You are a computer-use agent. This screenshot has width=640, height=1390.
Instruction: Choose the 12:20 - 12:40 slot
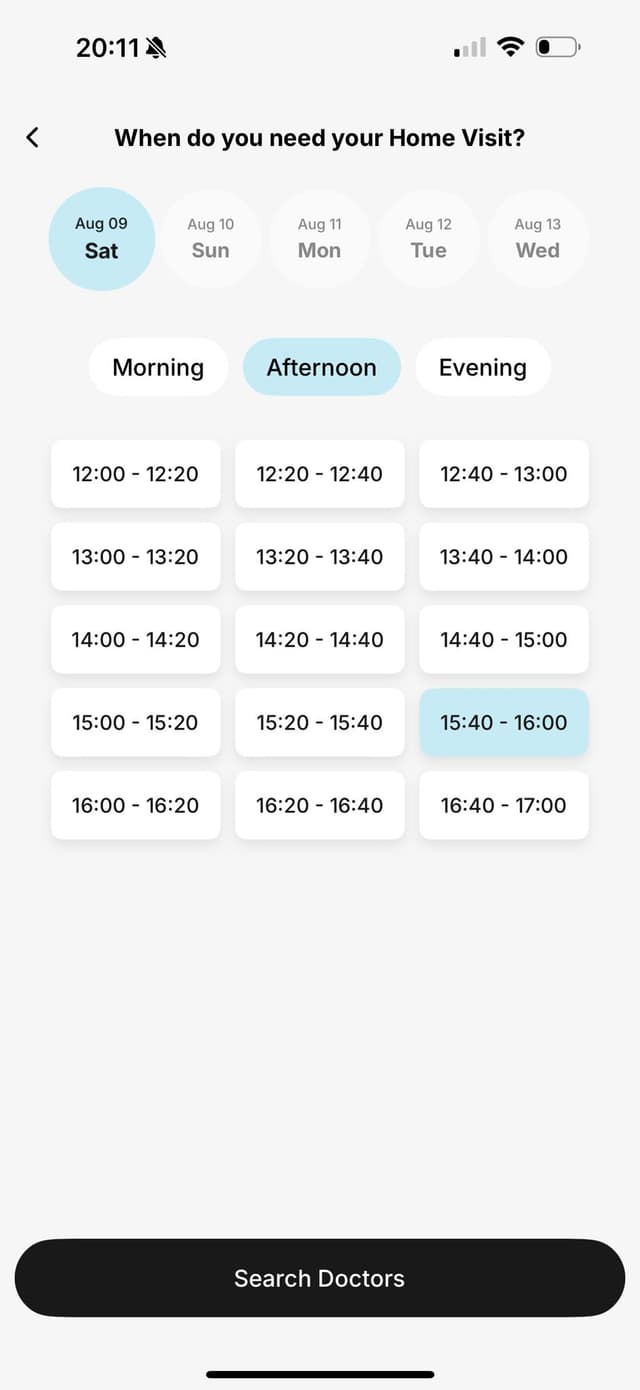point(319,474)
